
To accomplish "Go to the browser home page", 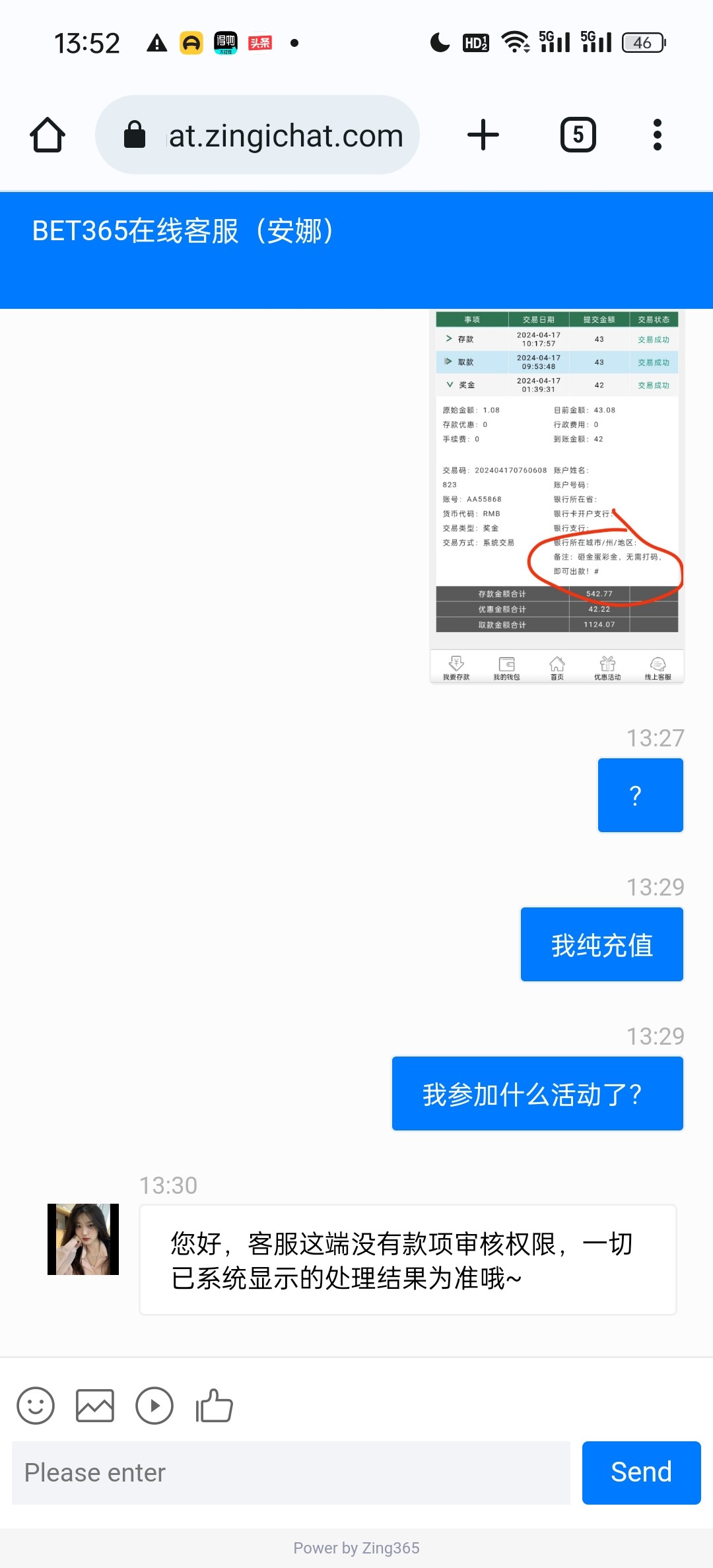I will 48,135.
